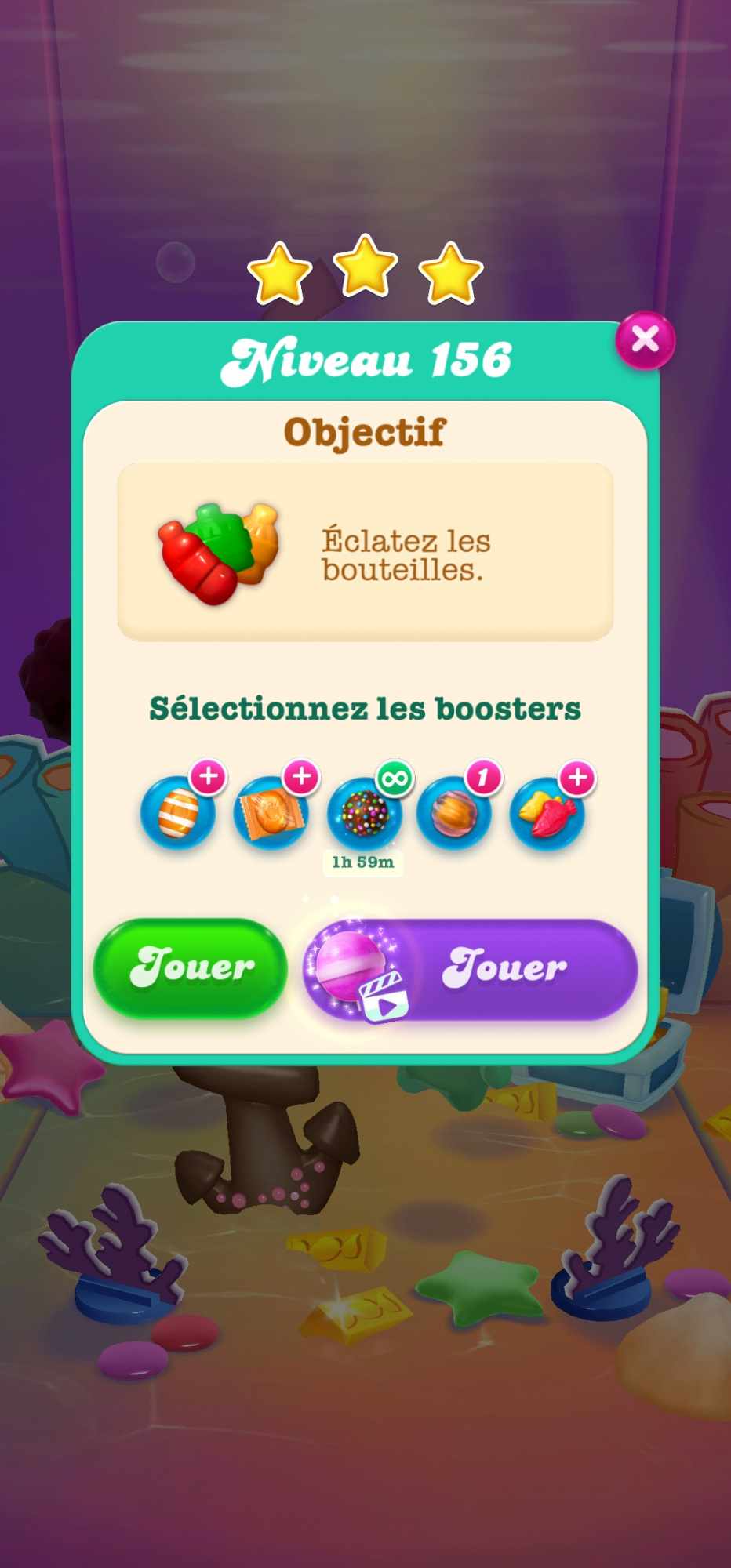Select the jelly fish booster

click(x=547, y=813)
